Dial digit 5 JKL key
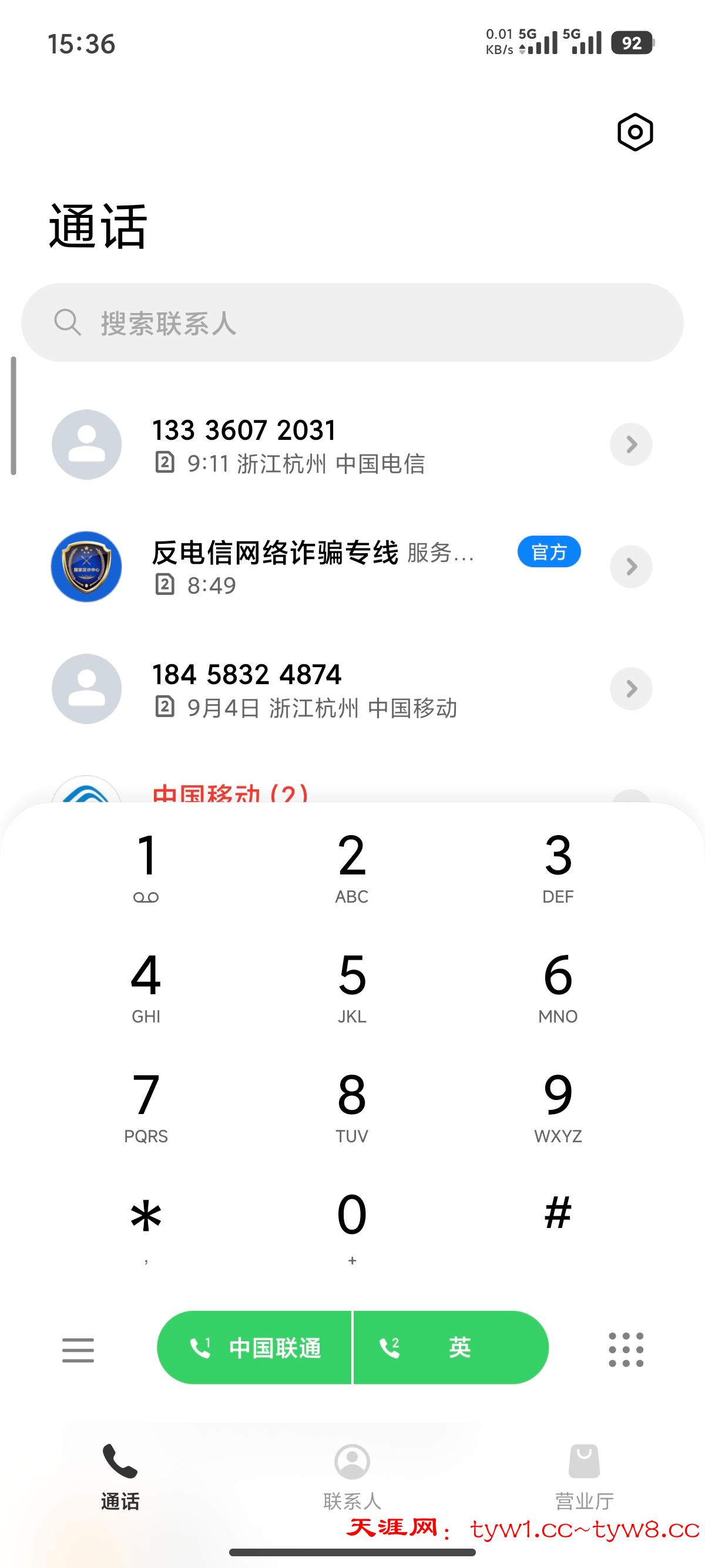Screen dimensions: 705x1568 352,985
